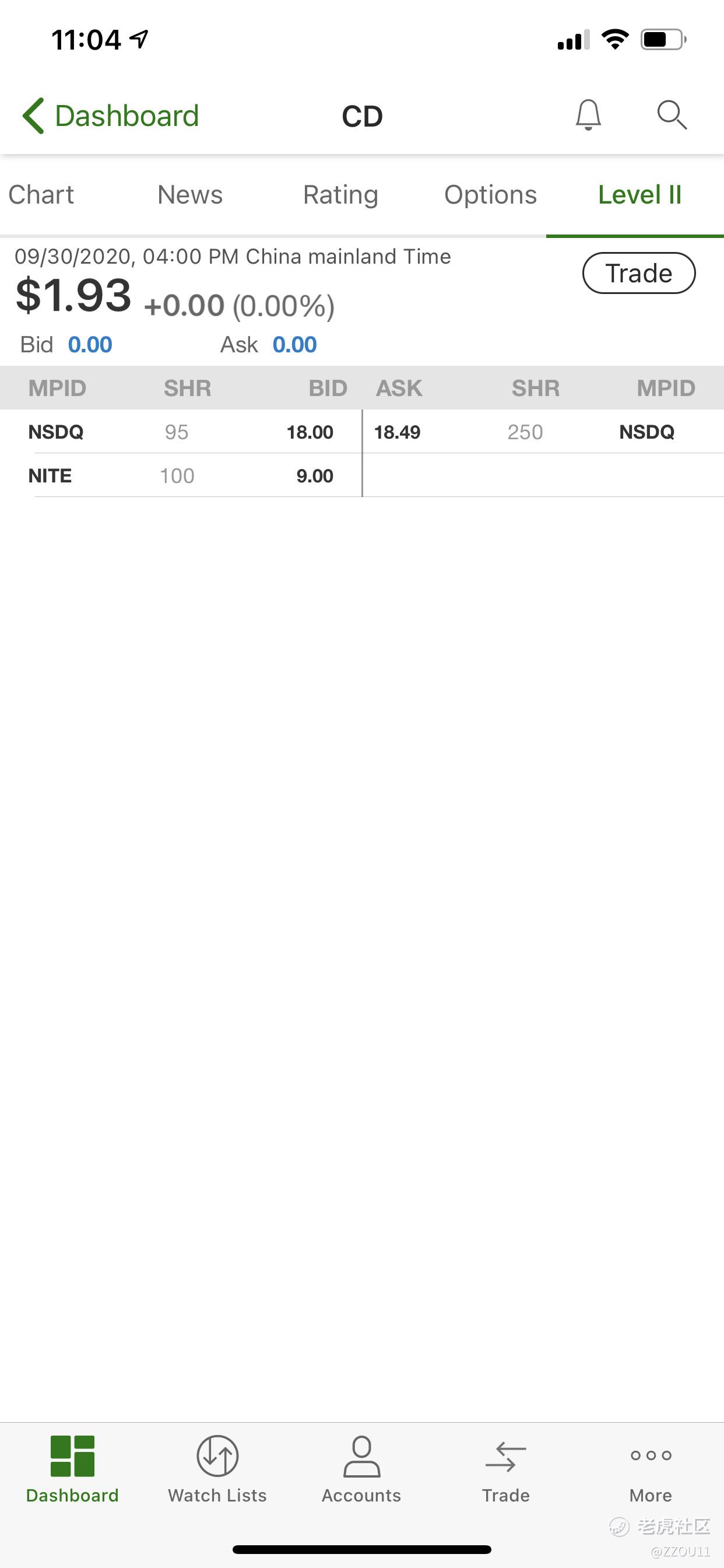The height and width of the screenshot is (1568, 724).
Task: Tap the outlined Trade button beside the price
Action: pyautogui.click(x=639, y=272)
